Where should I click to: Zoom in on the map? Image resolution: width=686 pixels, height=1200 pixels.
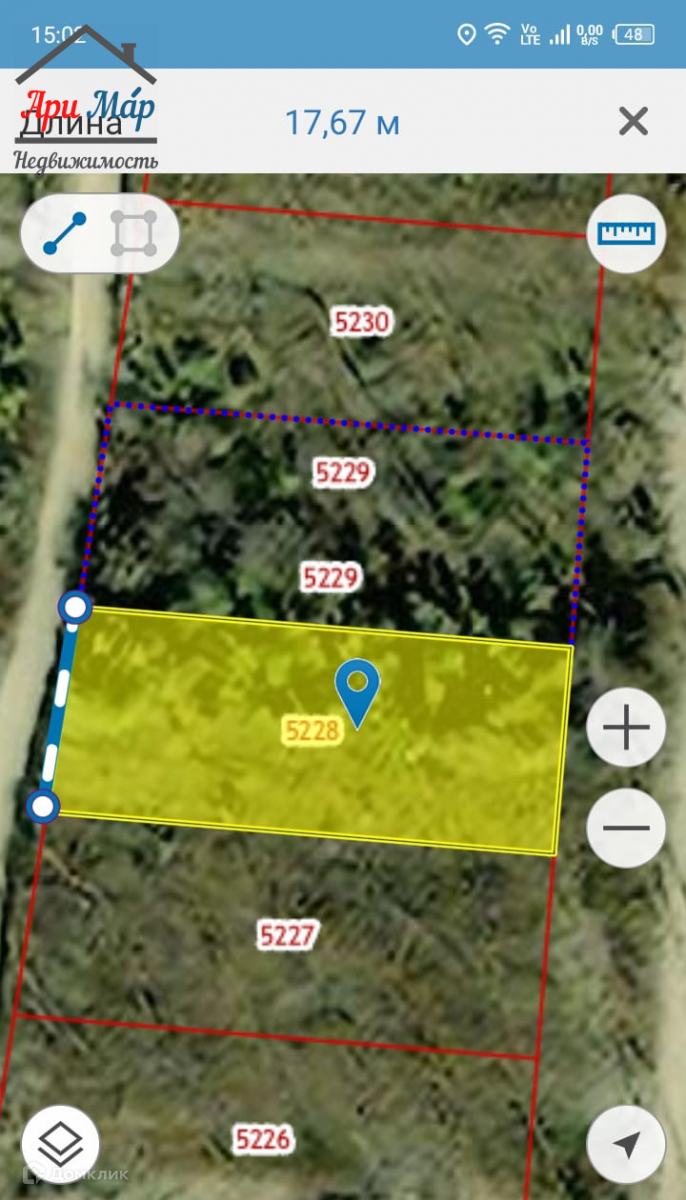(x=626, y=728)
